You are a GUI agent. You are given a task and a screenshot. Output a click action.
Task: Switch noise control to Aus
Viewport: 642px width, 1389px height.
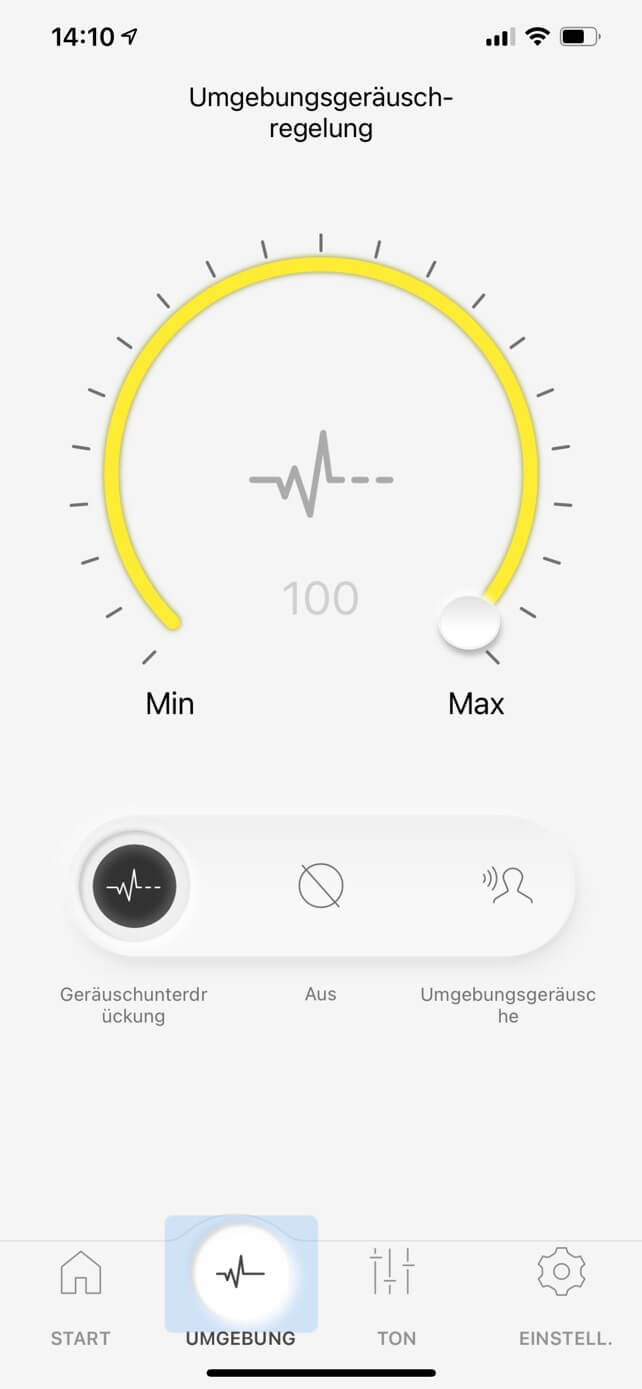click(321, 886)
